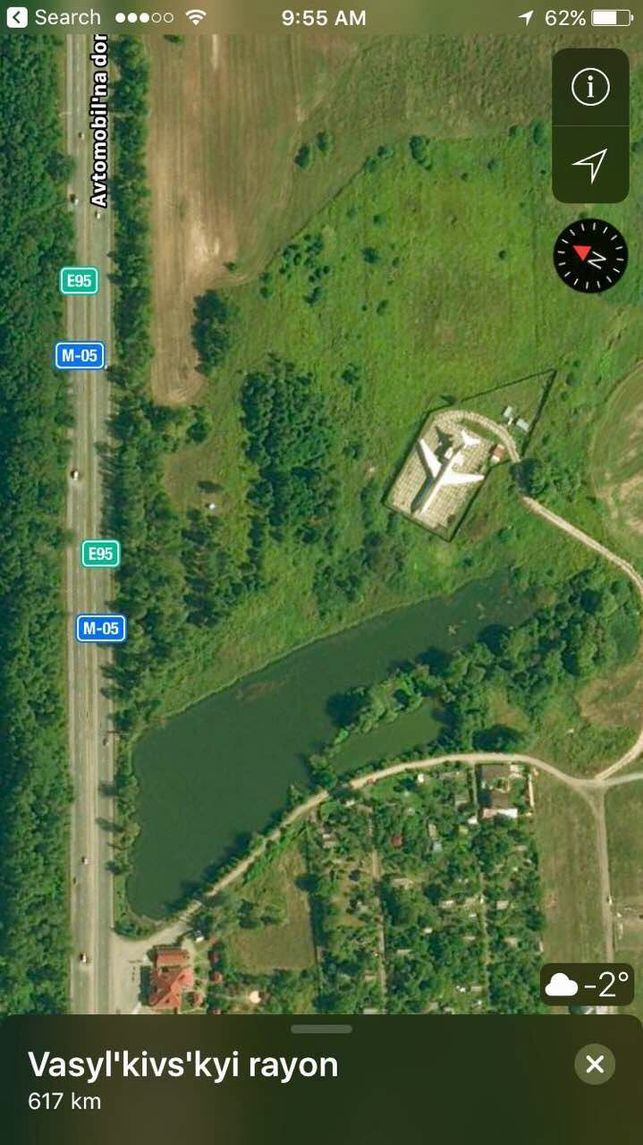
Task: Open the map info settings button
Action: [x=590, y=88]
